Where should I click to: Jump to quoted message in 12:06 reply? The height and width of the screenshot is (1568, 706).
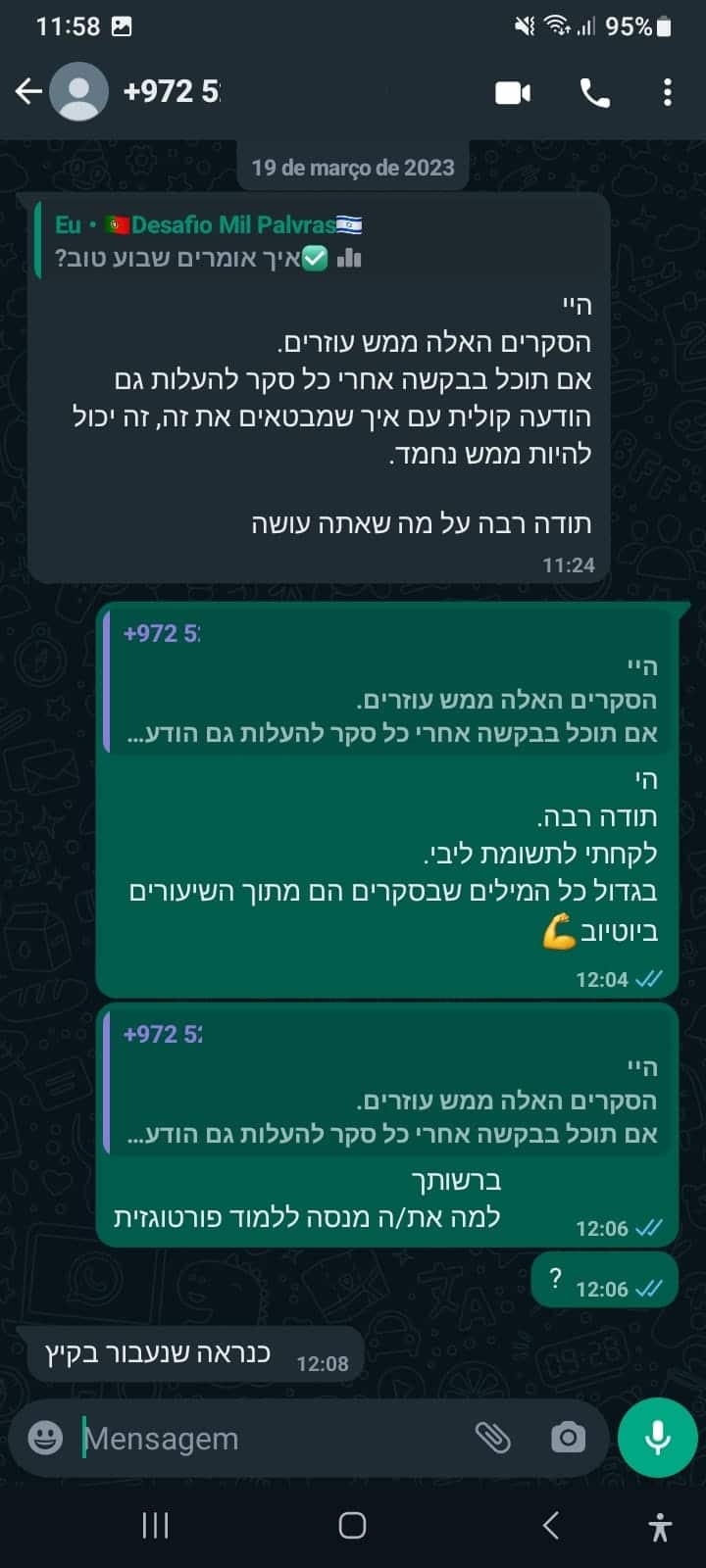(x=389, y=1083)
